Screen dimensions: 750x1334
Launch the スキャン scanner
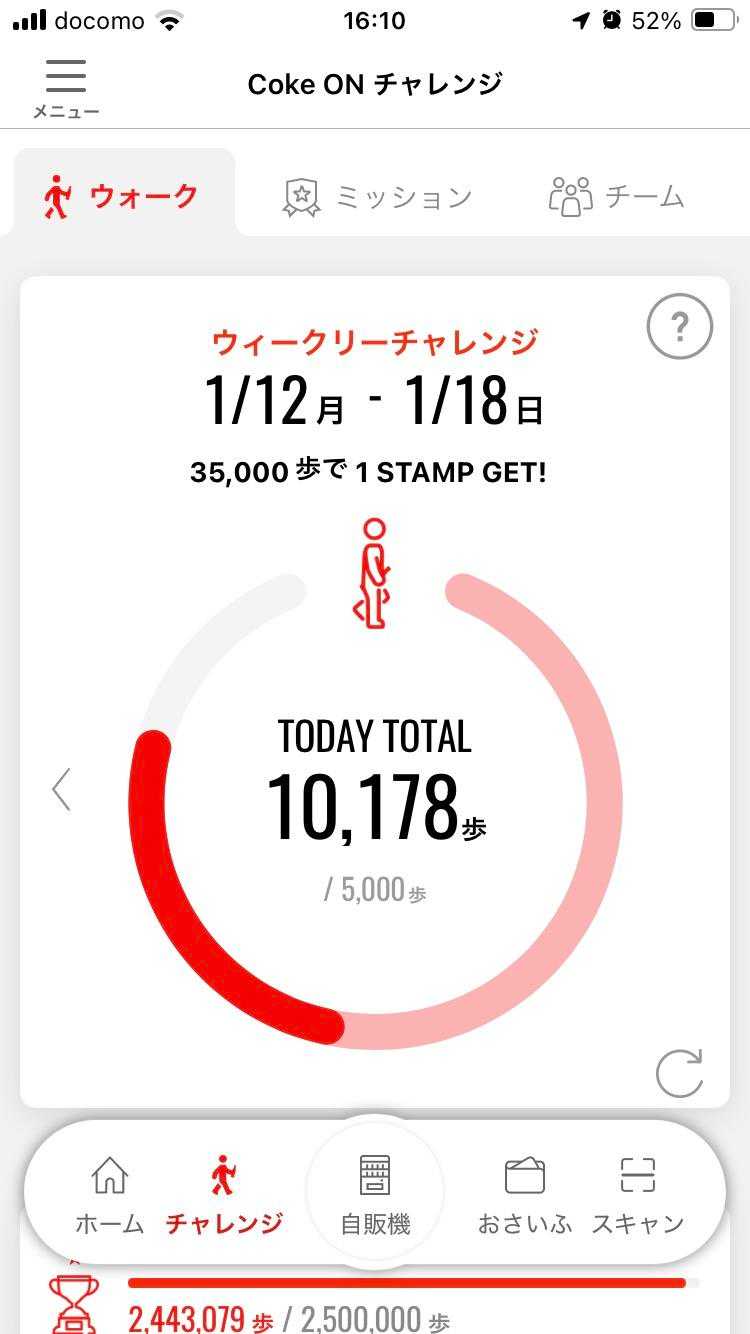637,1195
